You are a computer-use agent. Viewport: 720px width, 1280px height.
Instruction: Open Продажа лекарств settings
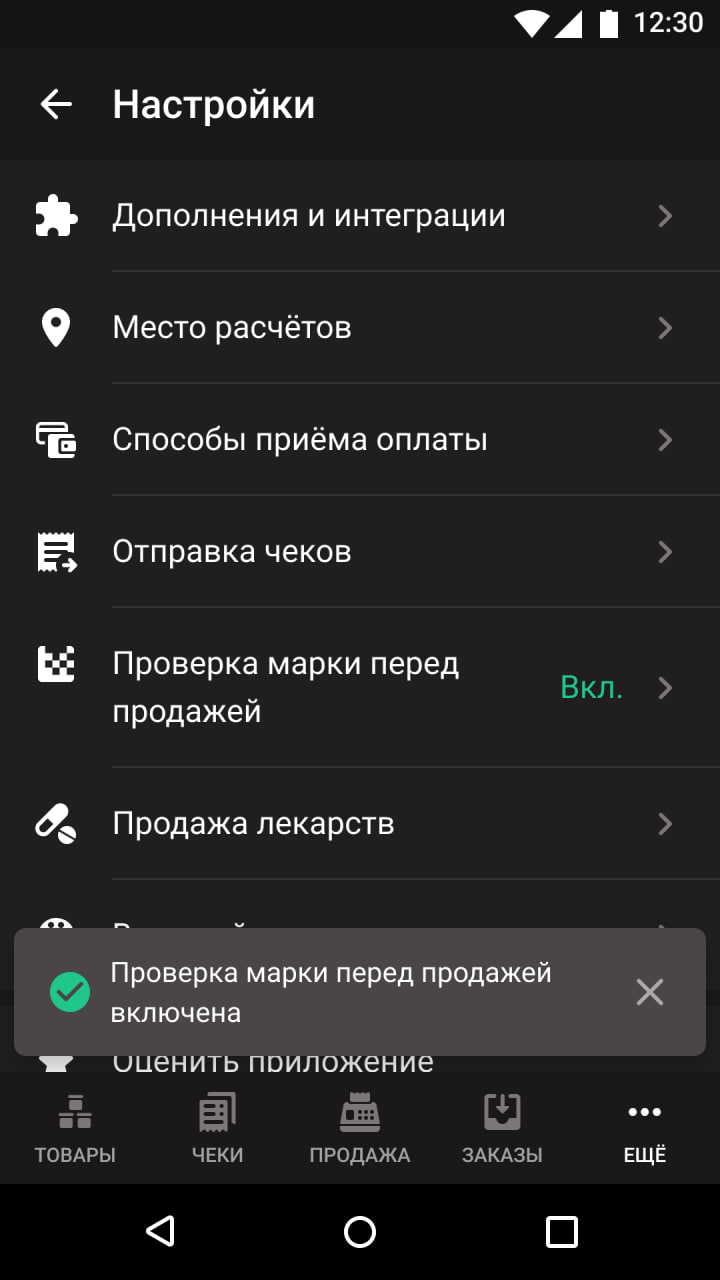[360, 824]
